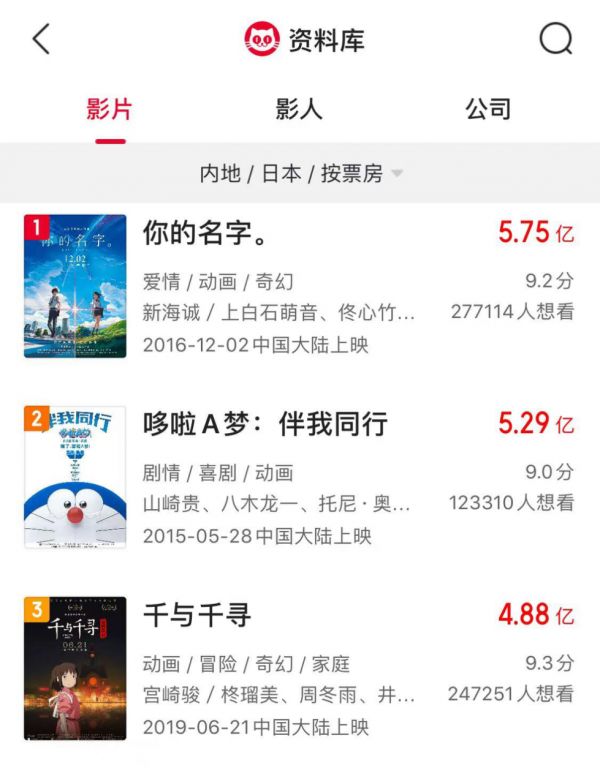Screen dimensions: 600x784
Task: Select the 影片 tab
Action: [x=110, y=109]
